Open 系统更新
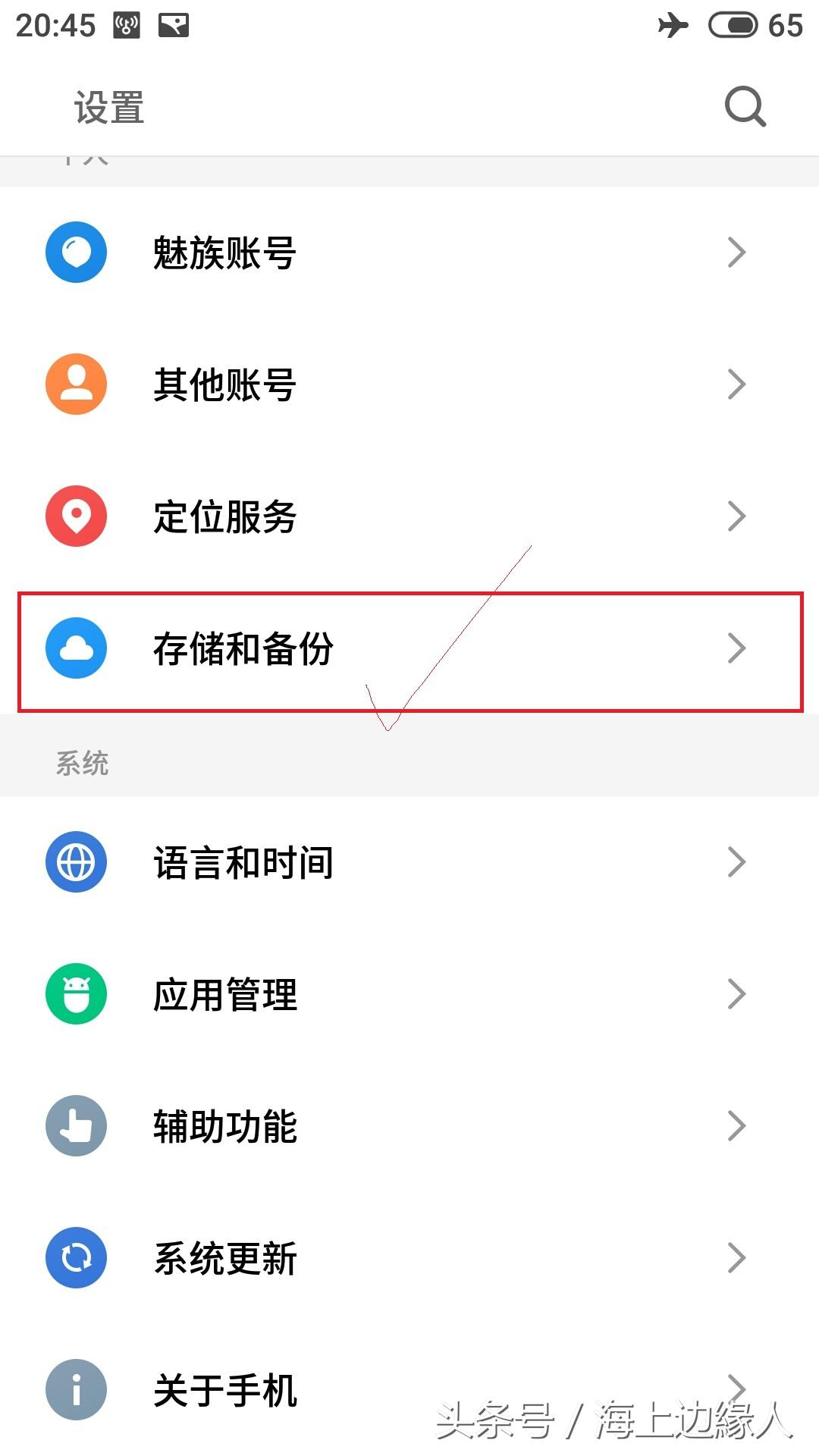The height and width of the screenshot is (1456, 819). (x=409, y=1258)
